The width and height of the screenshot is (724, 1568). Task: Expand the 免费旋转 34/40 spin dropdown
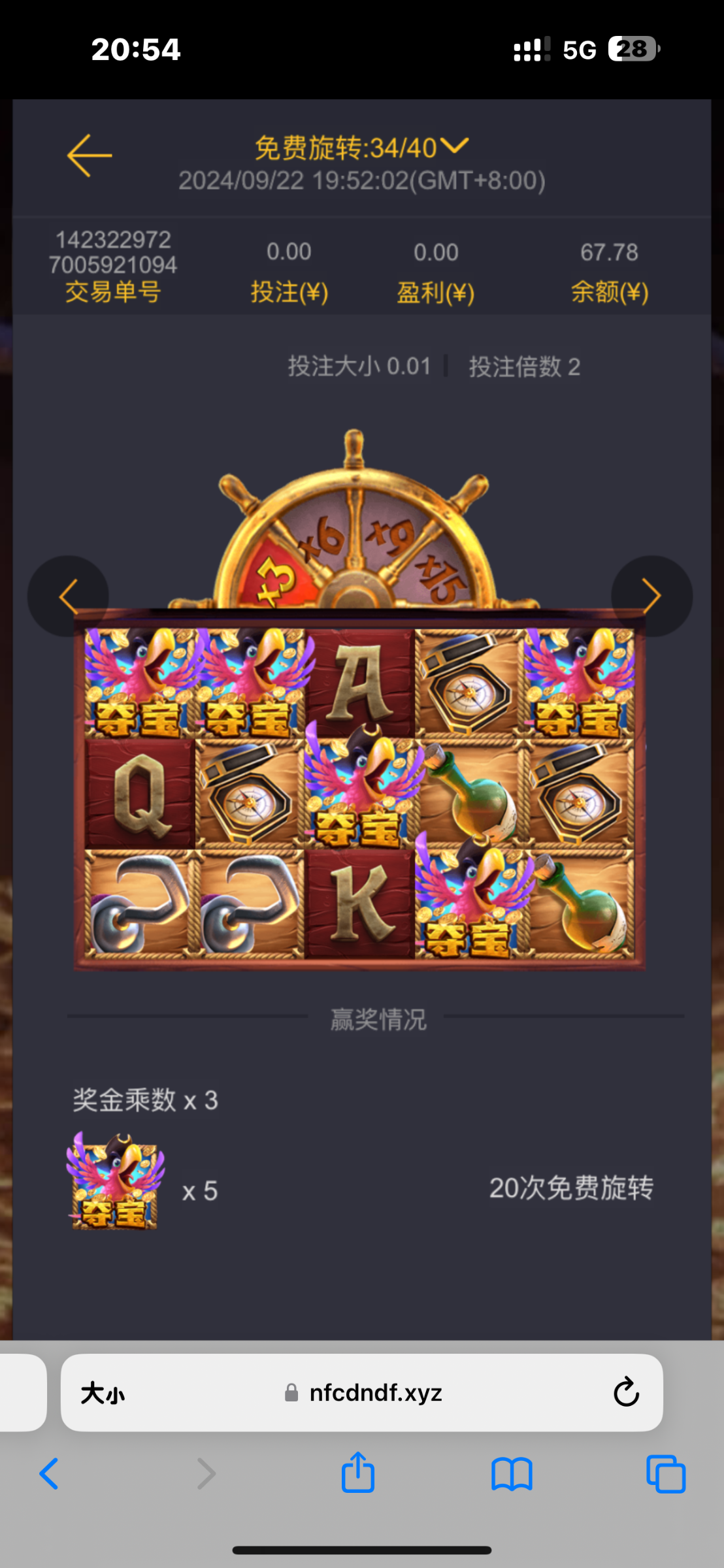(453, 146)
